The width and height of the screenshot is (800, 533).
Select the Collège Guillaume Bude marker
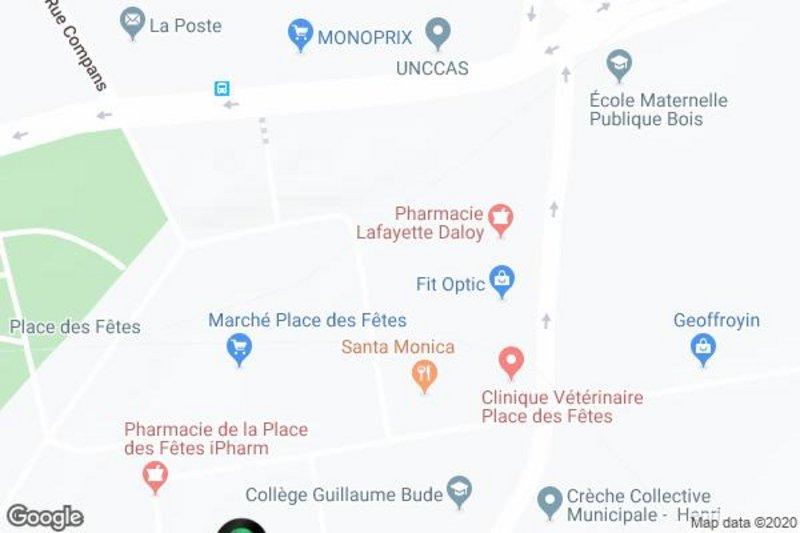[459, 490]
